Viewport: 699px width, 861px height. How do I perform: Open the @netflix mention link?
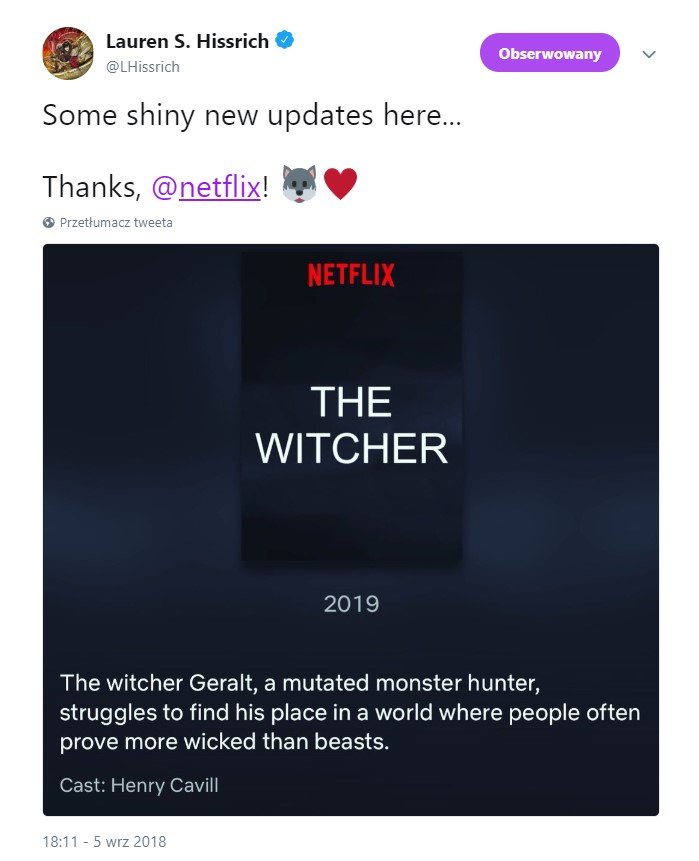click(x=205, y=186)
